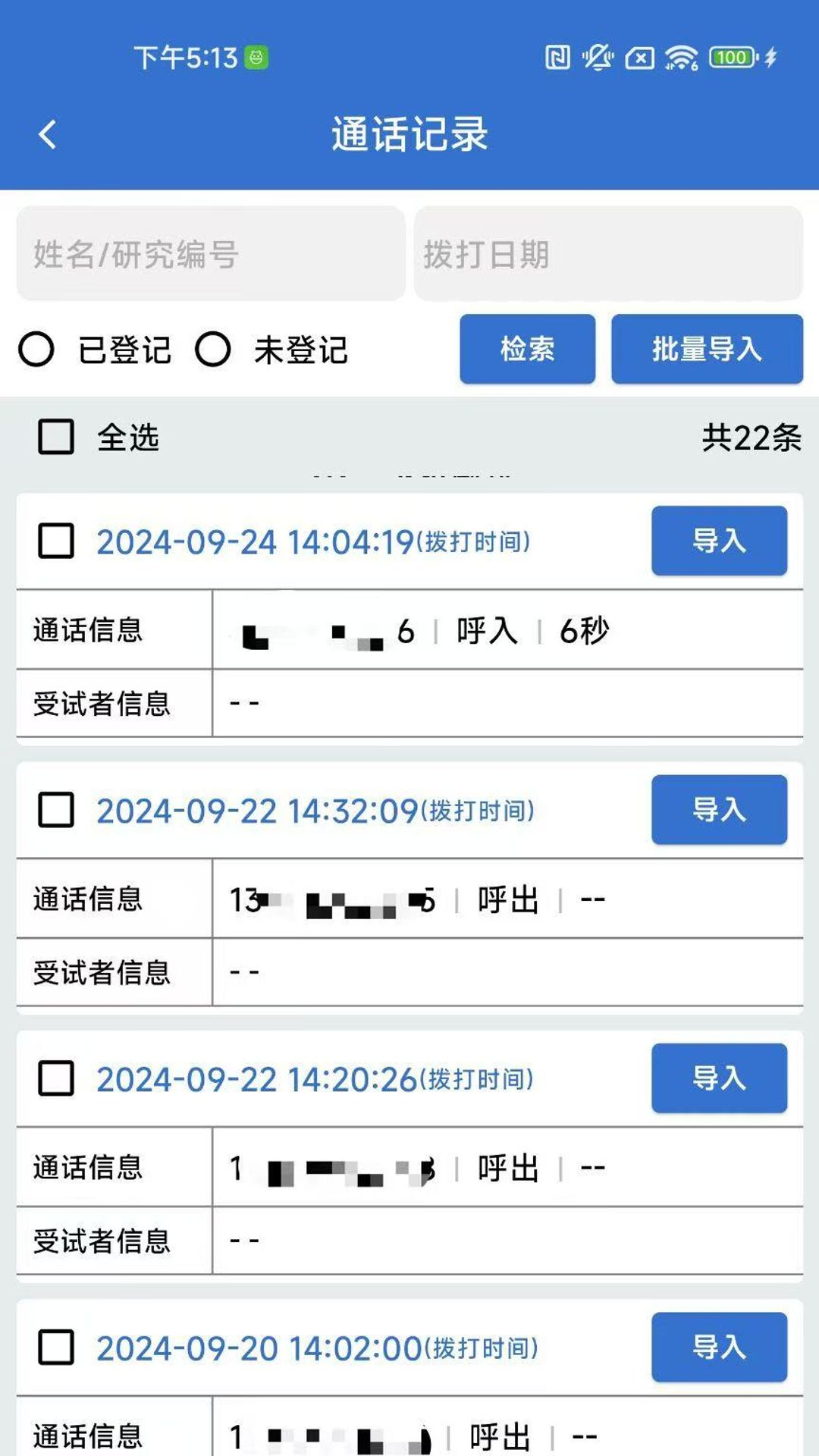Go back from the 通话记录 page
Screen dimensions: 819x1456
(47, 135)
